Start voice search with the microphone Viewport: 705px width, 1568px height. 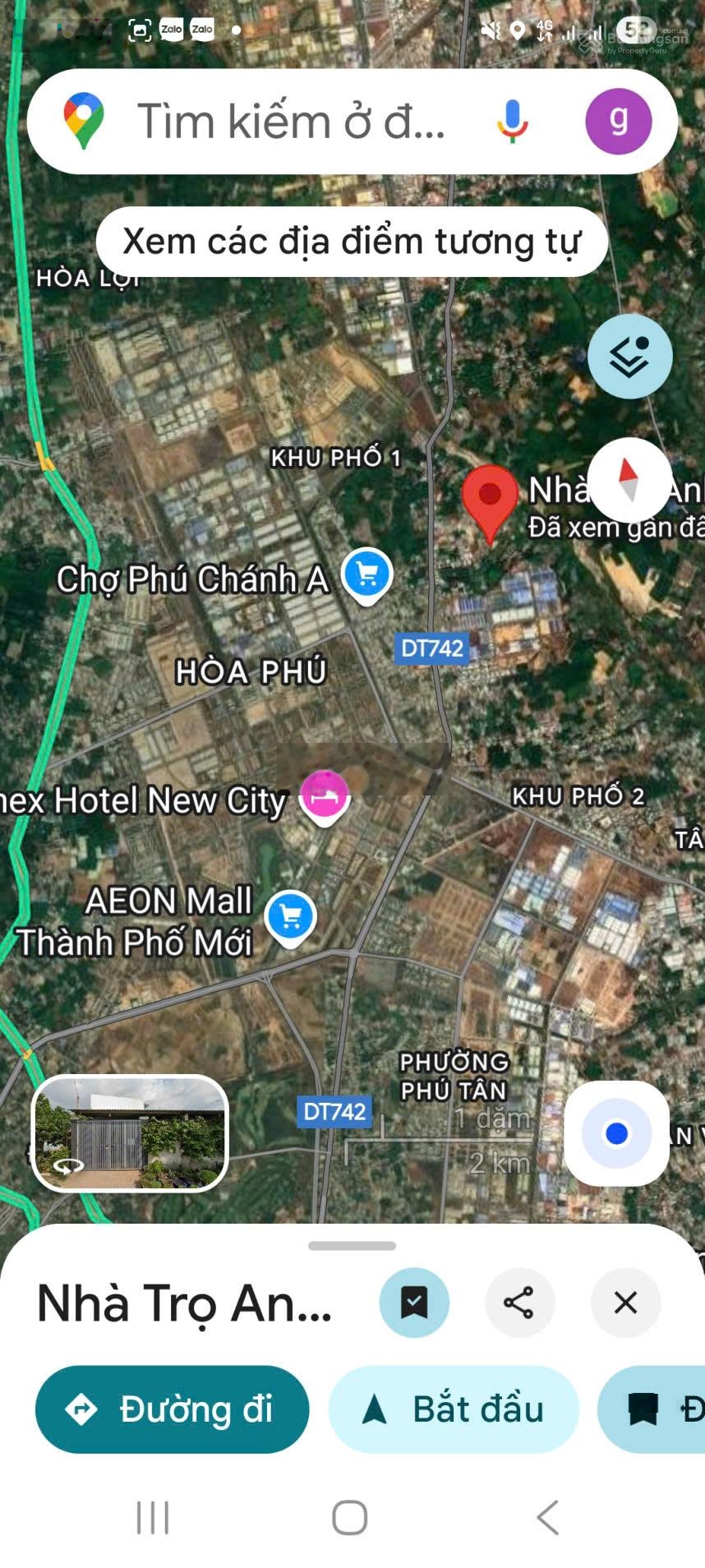(512, 122)
